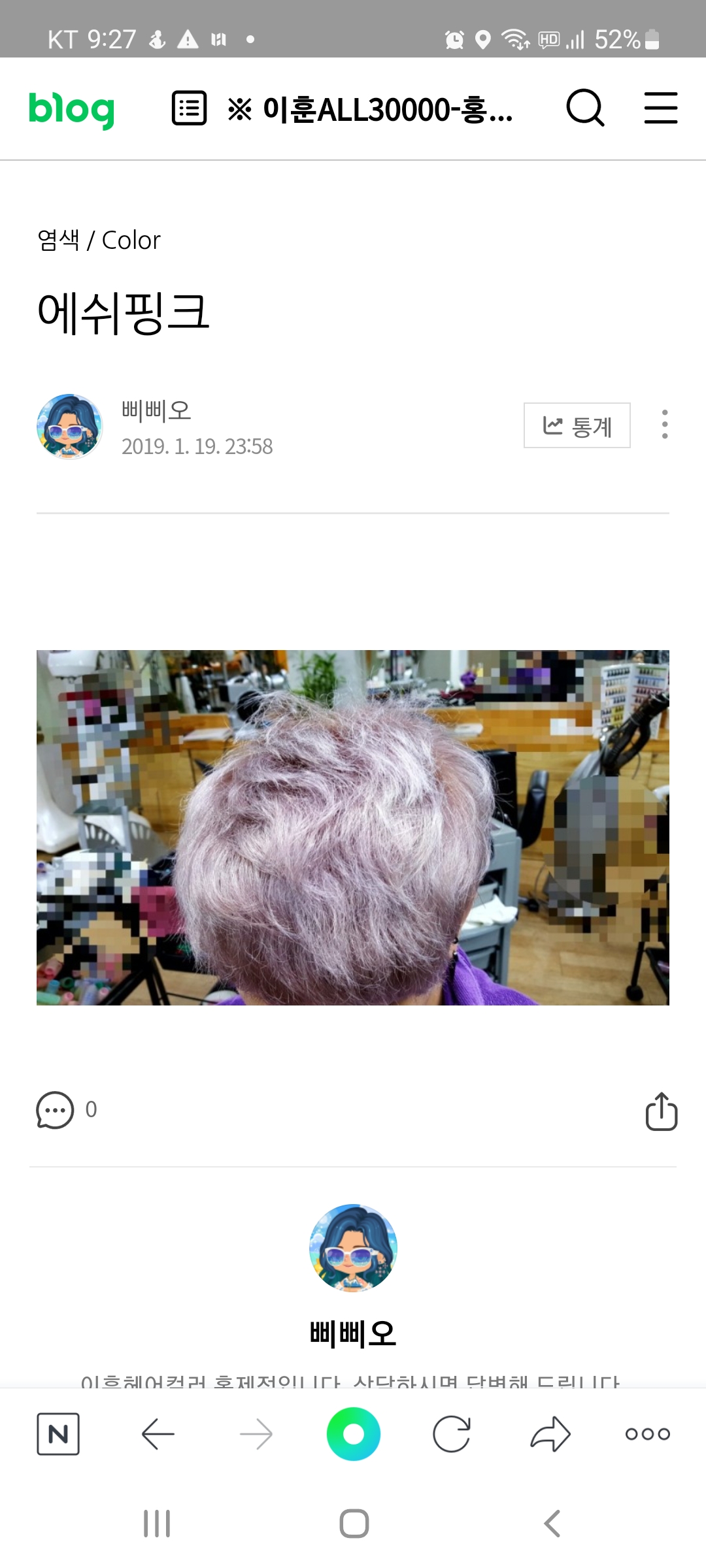
Task: Tap the Naver blog logo
Action: (x=72, y=108)
